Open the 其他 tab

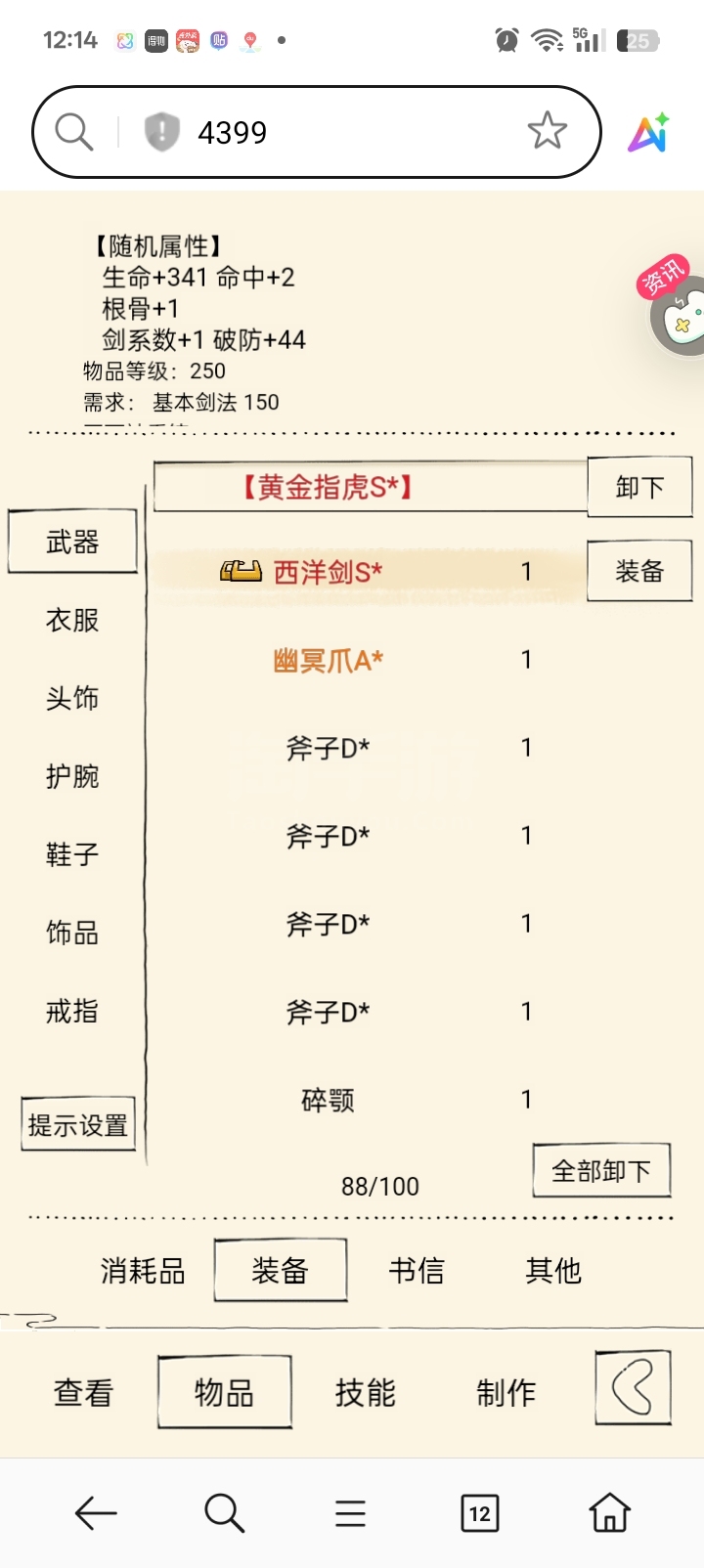(553, 1271)
